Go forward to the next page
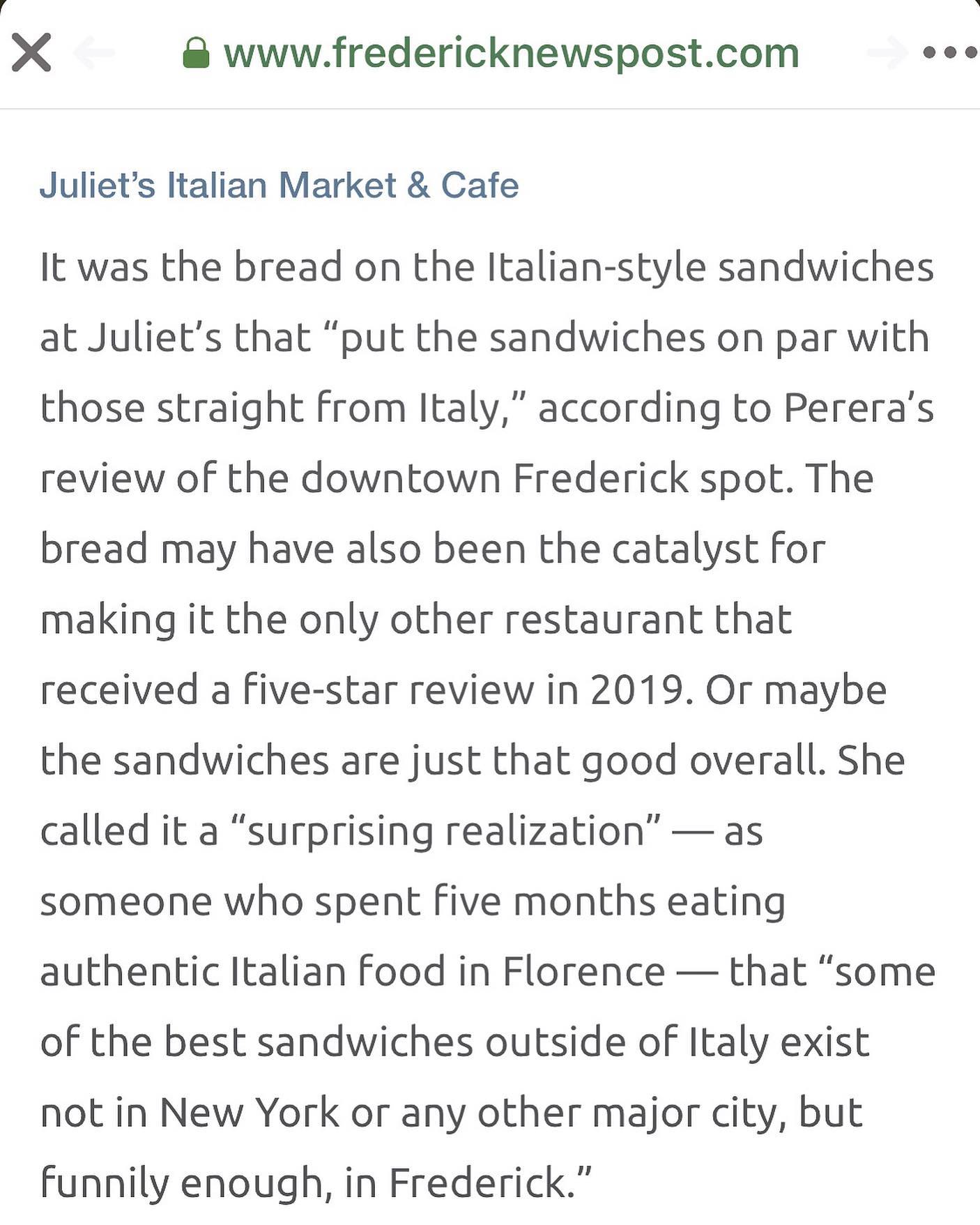 point(887,52)
